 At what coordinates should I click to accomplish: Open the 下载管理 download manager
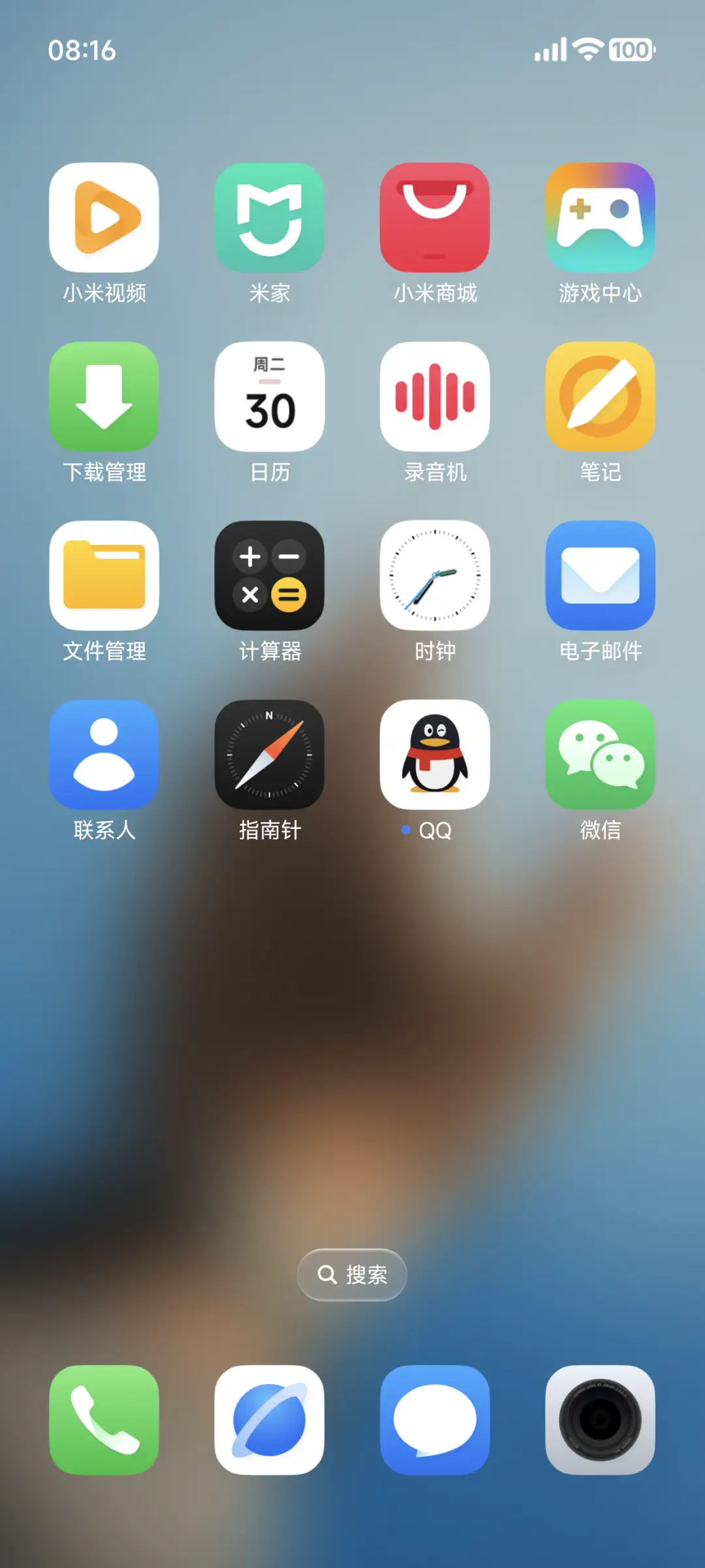pos(104,397)
